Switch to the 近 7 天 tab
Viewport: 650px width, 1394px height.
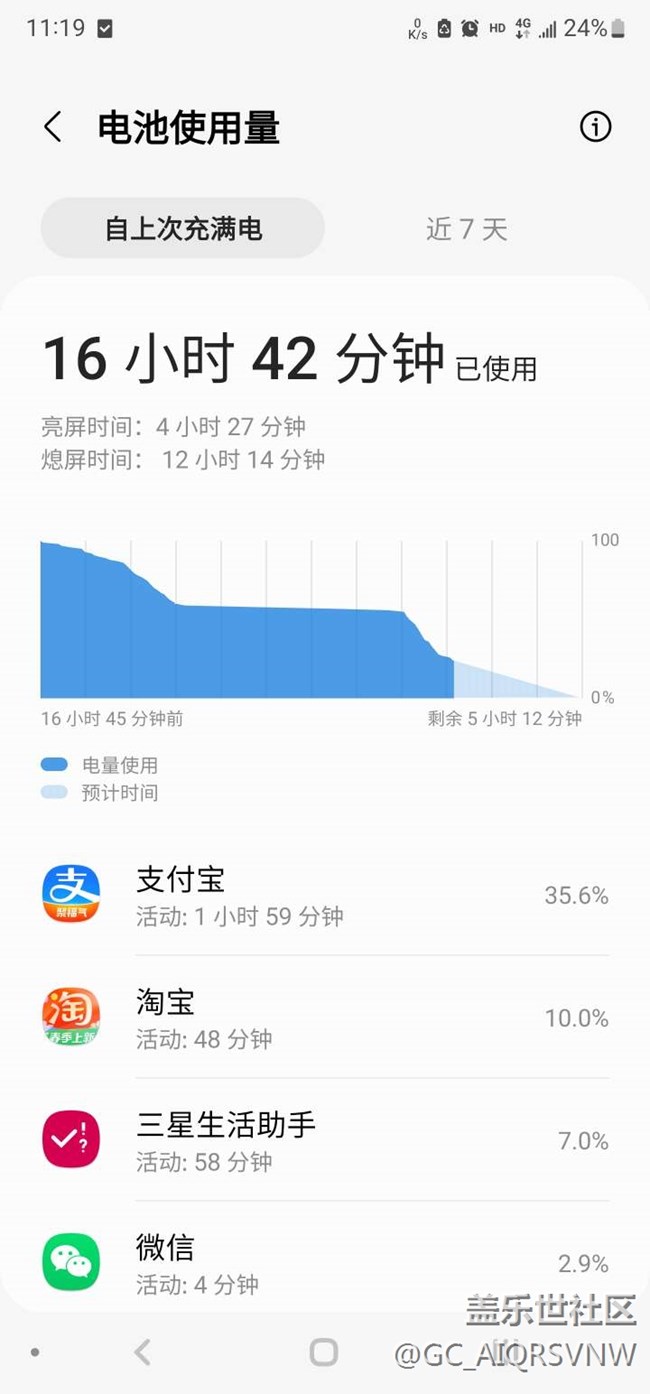[x=467, y=228]
